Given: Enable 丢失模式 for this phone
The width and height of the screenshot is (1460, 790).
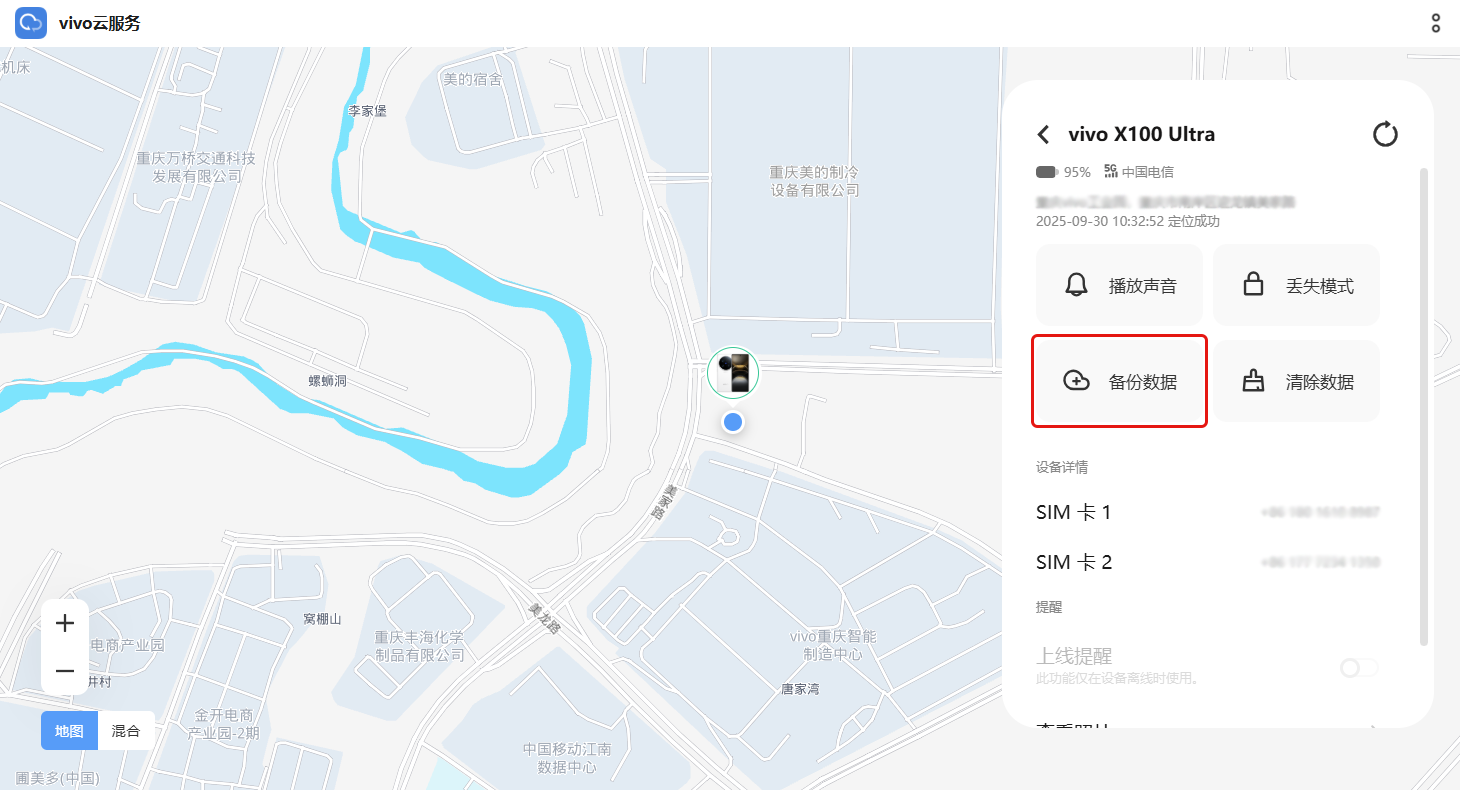Looking at the screenshot, I should pyautogui.click(x=1296, y=286).
